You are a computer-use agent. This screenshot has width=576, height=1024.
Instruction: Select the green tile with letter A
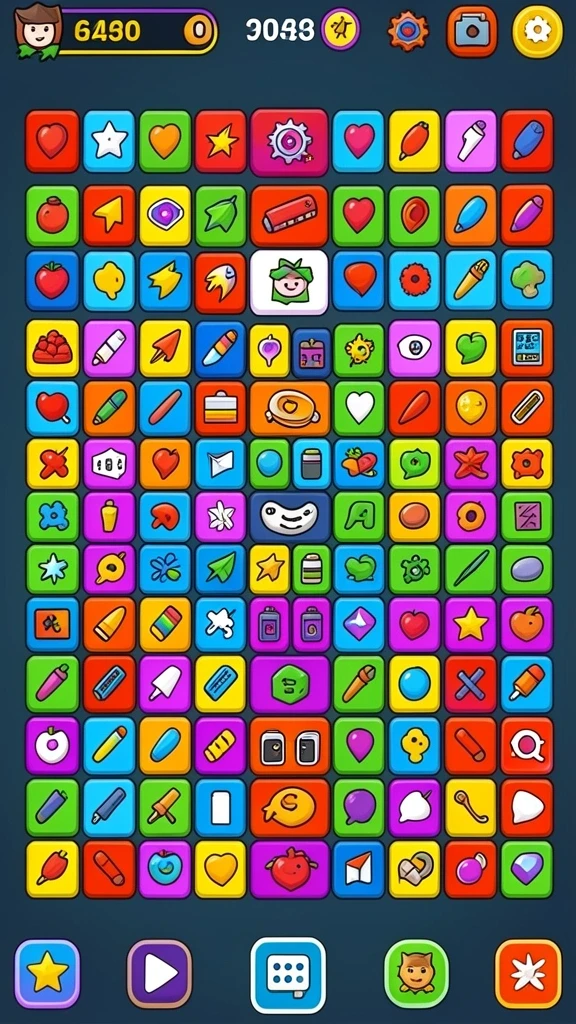pos(359,517)
